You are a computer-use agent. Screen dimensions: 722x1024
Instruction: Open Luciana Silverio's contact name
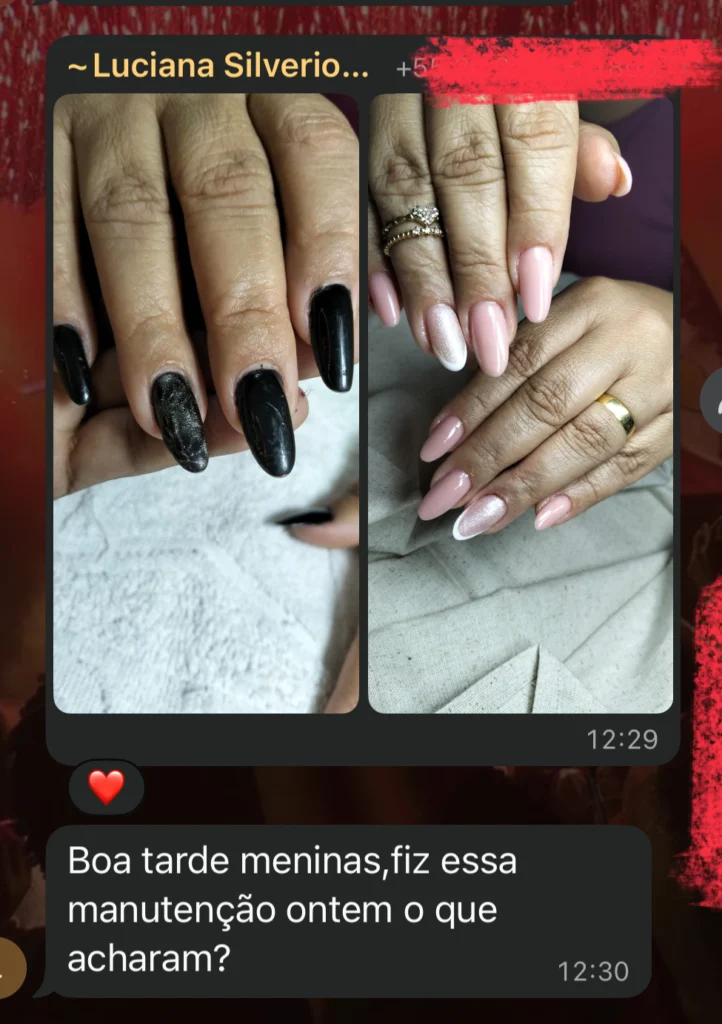[217, 68]
